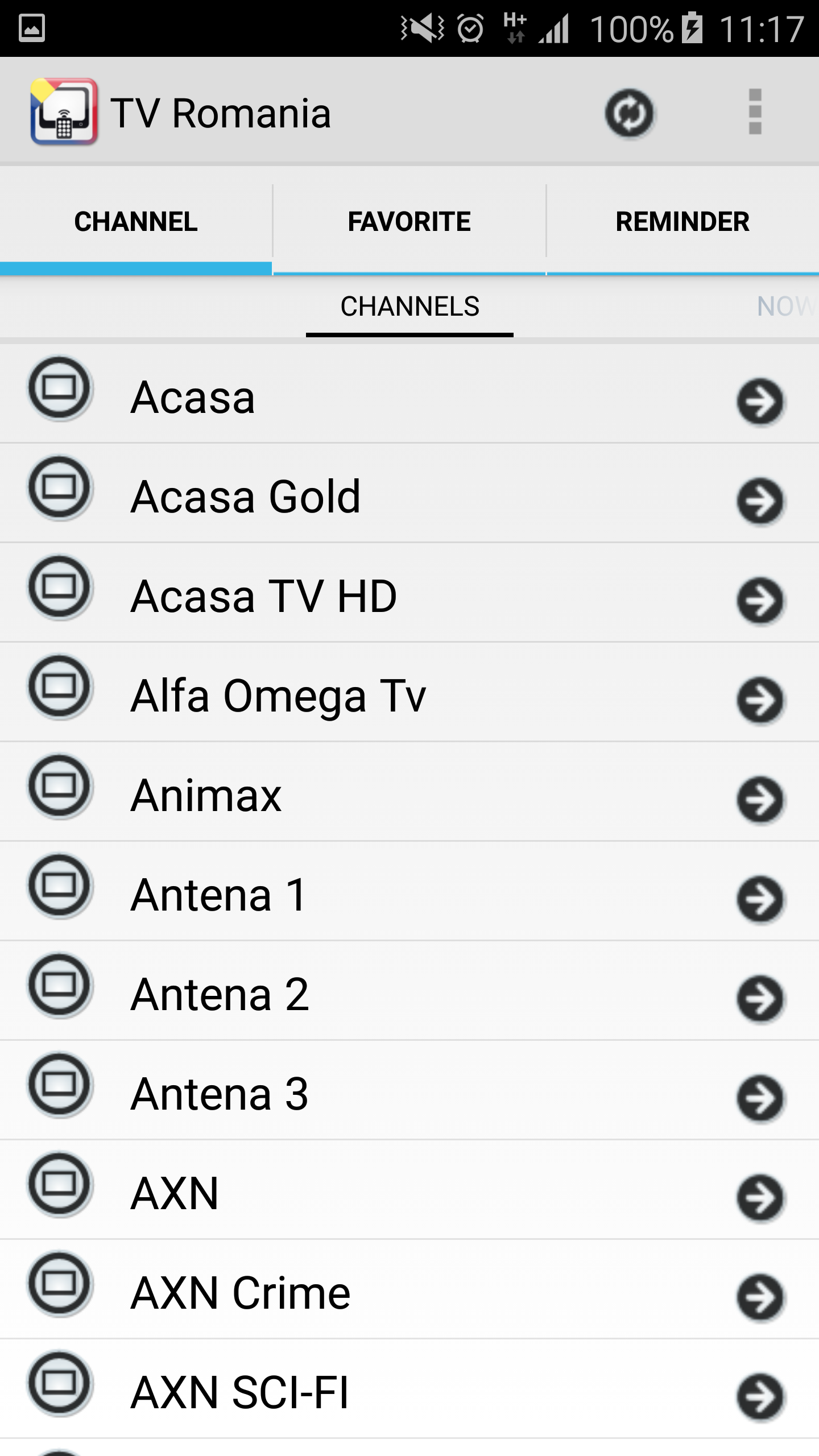Choose the Antena 2 channel

click(409, 994)
